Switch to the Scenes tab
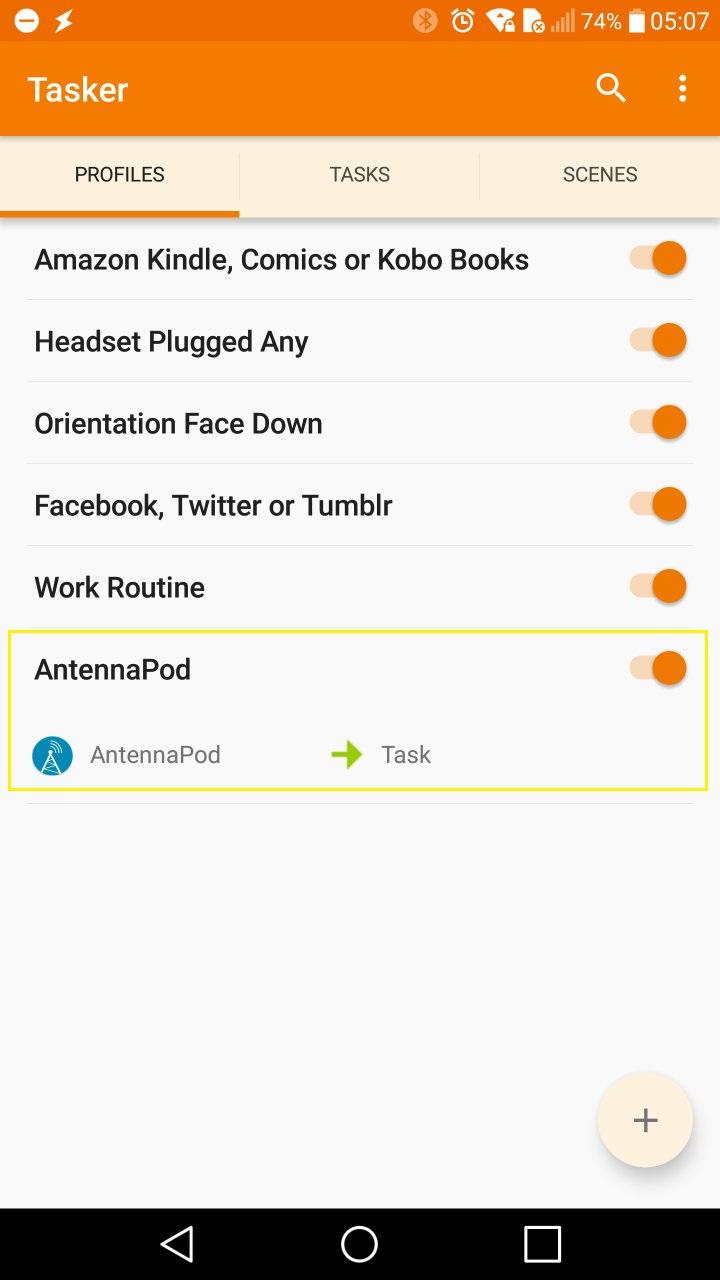Screen dimensions: 720x1280 tap(599, 174)
